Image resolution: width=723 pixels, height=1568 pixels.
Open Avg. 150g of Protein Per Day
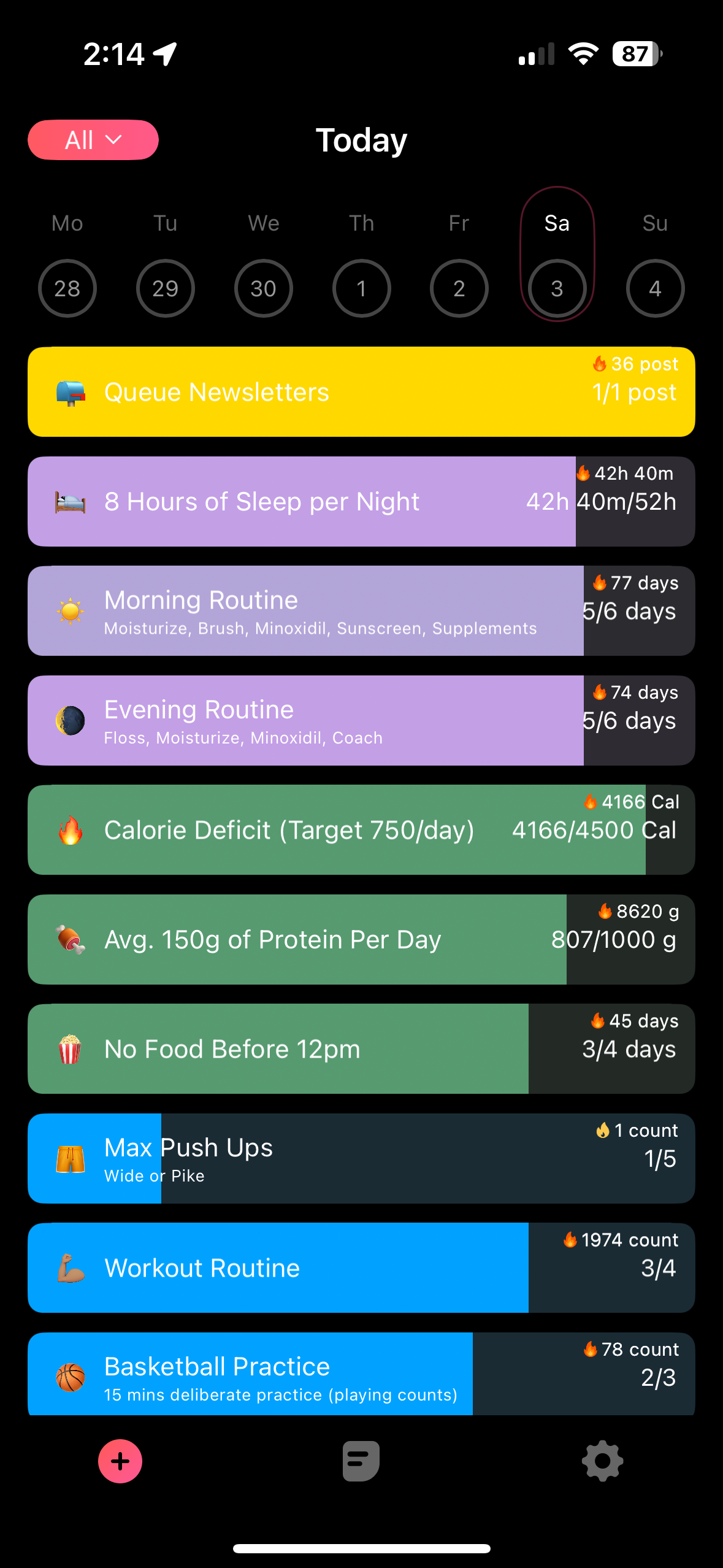[361, 939]
